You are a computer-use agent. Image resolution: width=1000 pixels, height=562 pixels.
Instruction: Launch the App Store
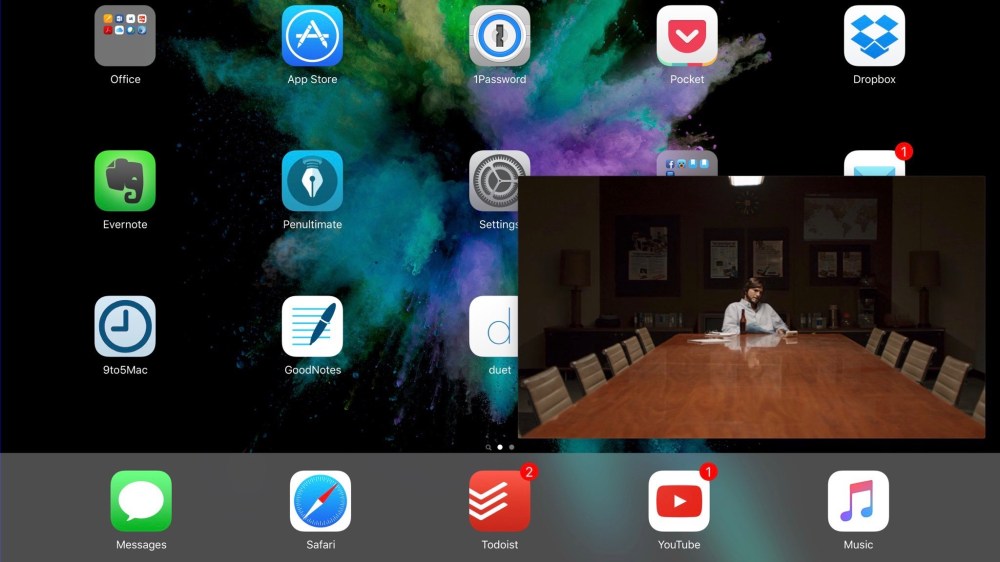pyautogui.click(x=312, y=36)
